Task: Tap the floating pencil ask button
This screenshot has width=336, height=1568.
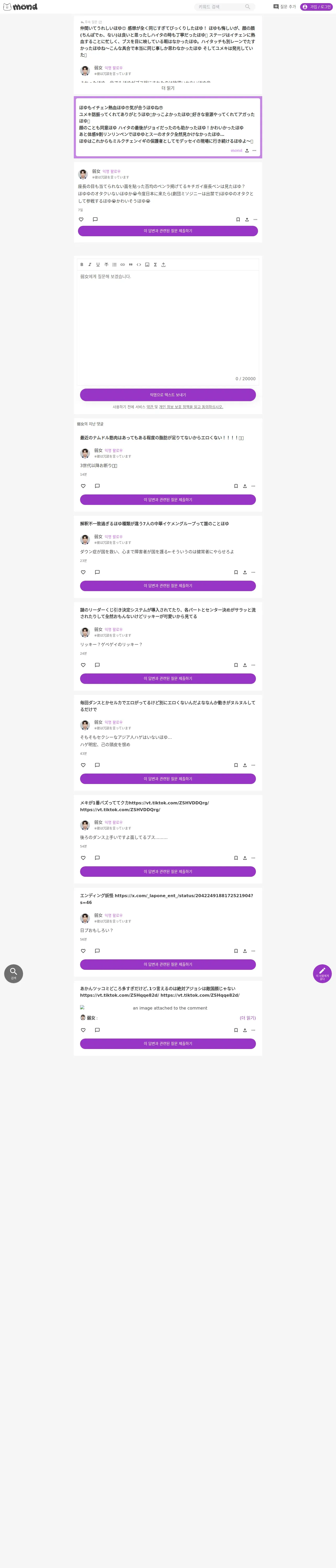Action: [x=322, y=973]
